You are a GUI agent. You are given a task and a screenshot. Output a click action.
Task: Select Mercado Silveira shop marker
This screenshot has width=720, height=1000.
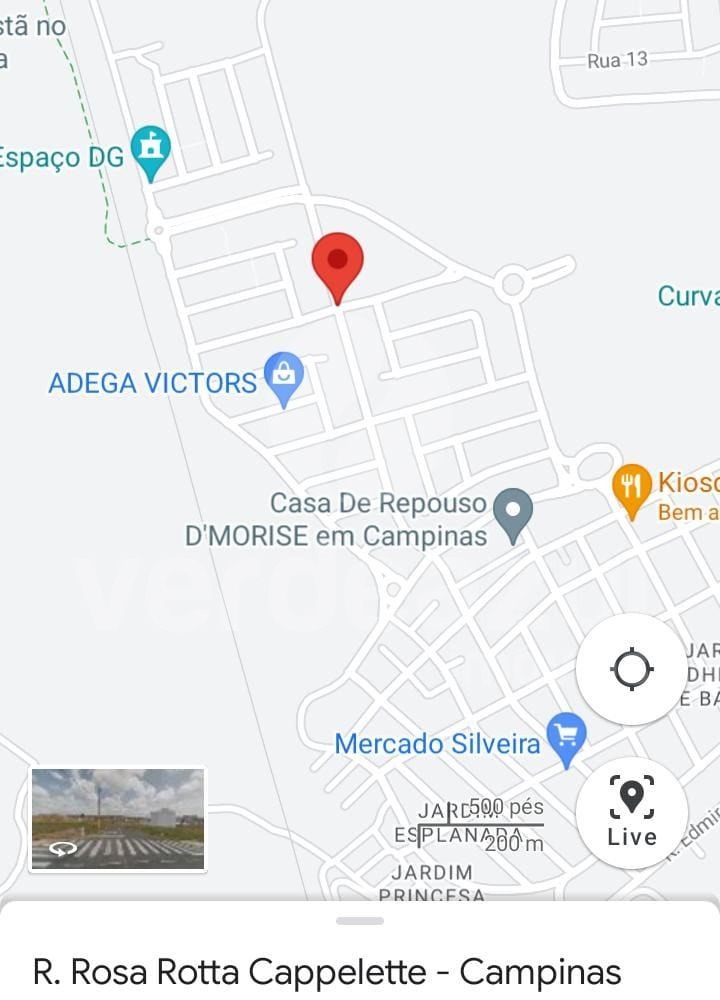(567, 738)
